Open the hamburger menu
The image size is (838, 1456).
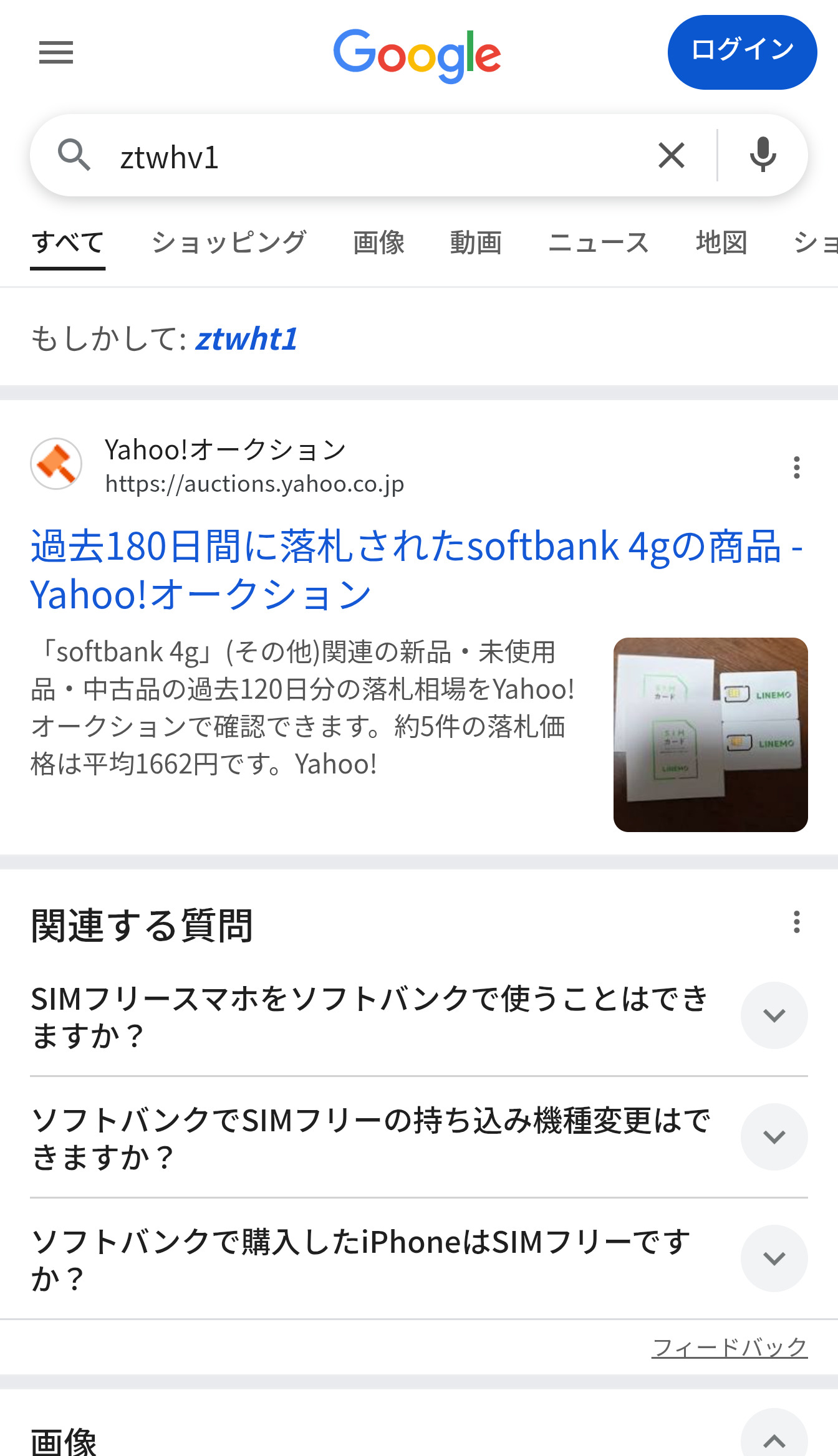56,52
